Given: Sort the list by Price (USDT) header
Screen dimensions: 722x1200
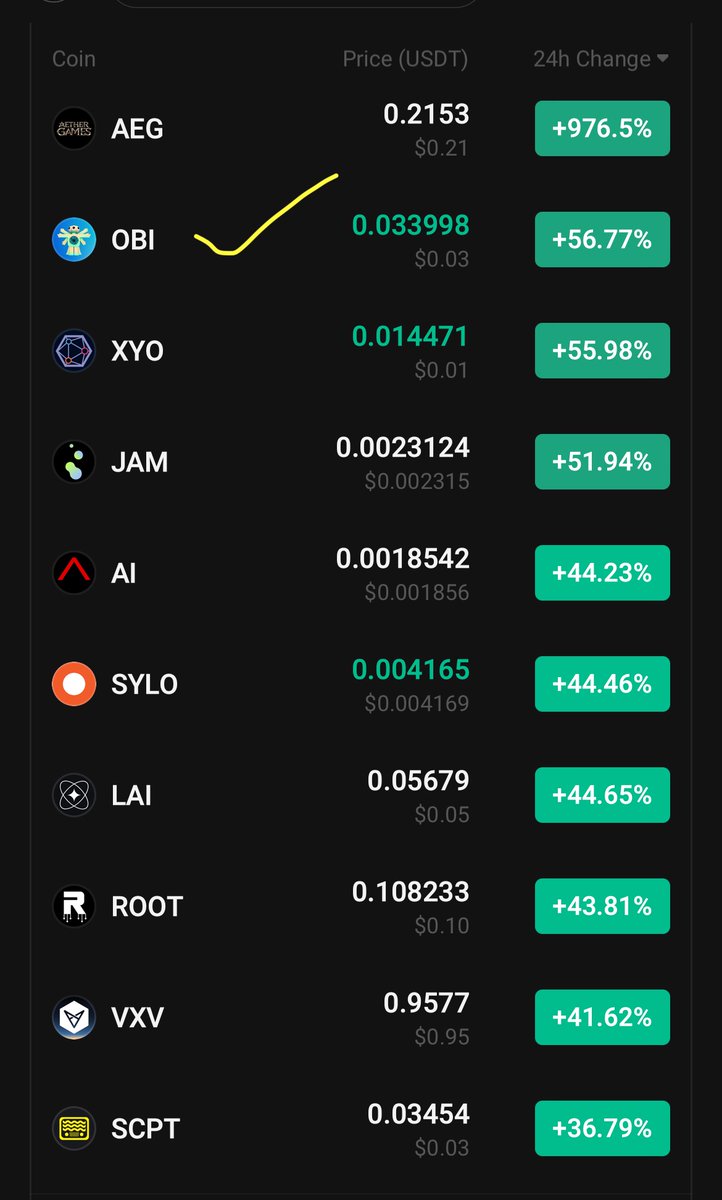Looking at the screenshot, I should click(x=405, y=59).
